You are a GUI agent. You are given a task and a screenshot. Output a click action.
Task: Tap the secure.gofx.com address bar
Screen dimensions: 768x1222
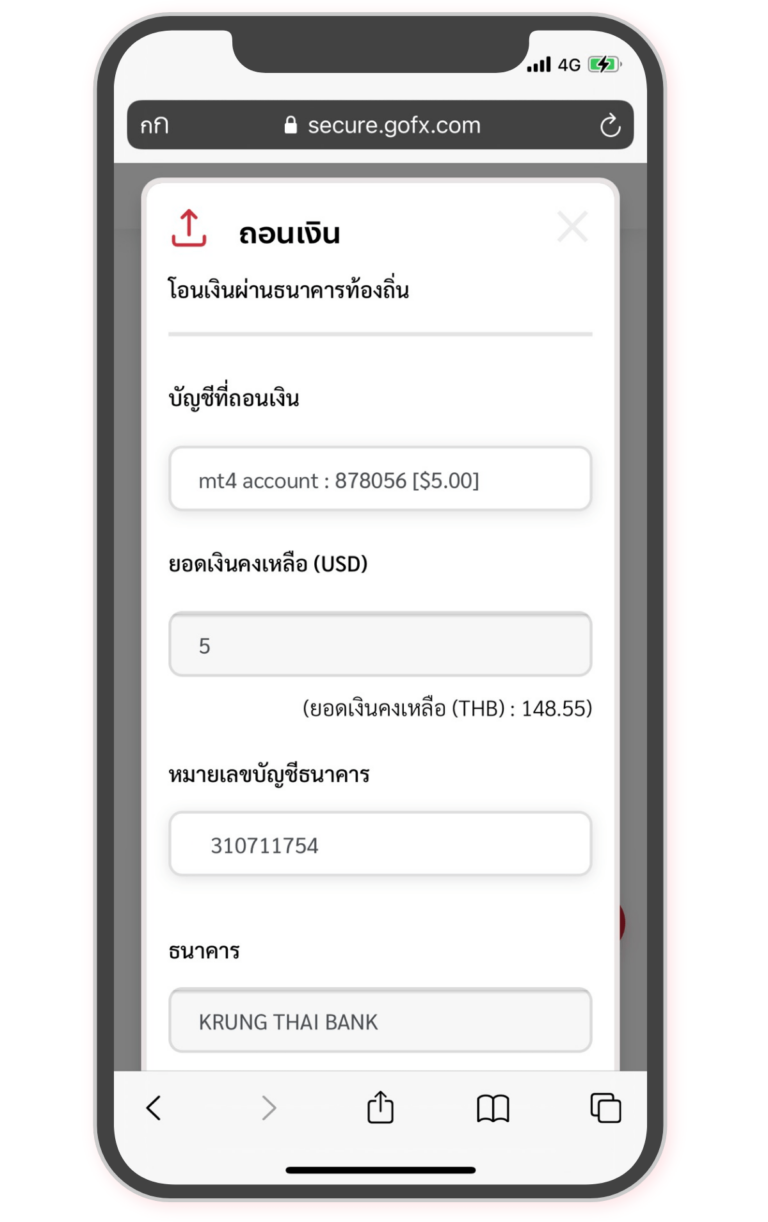[382, 125]
